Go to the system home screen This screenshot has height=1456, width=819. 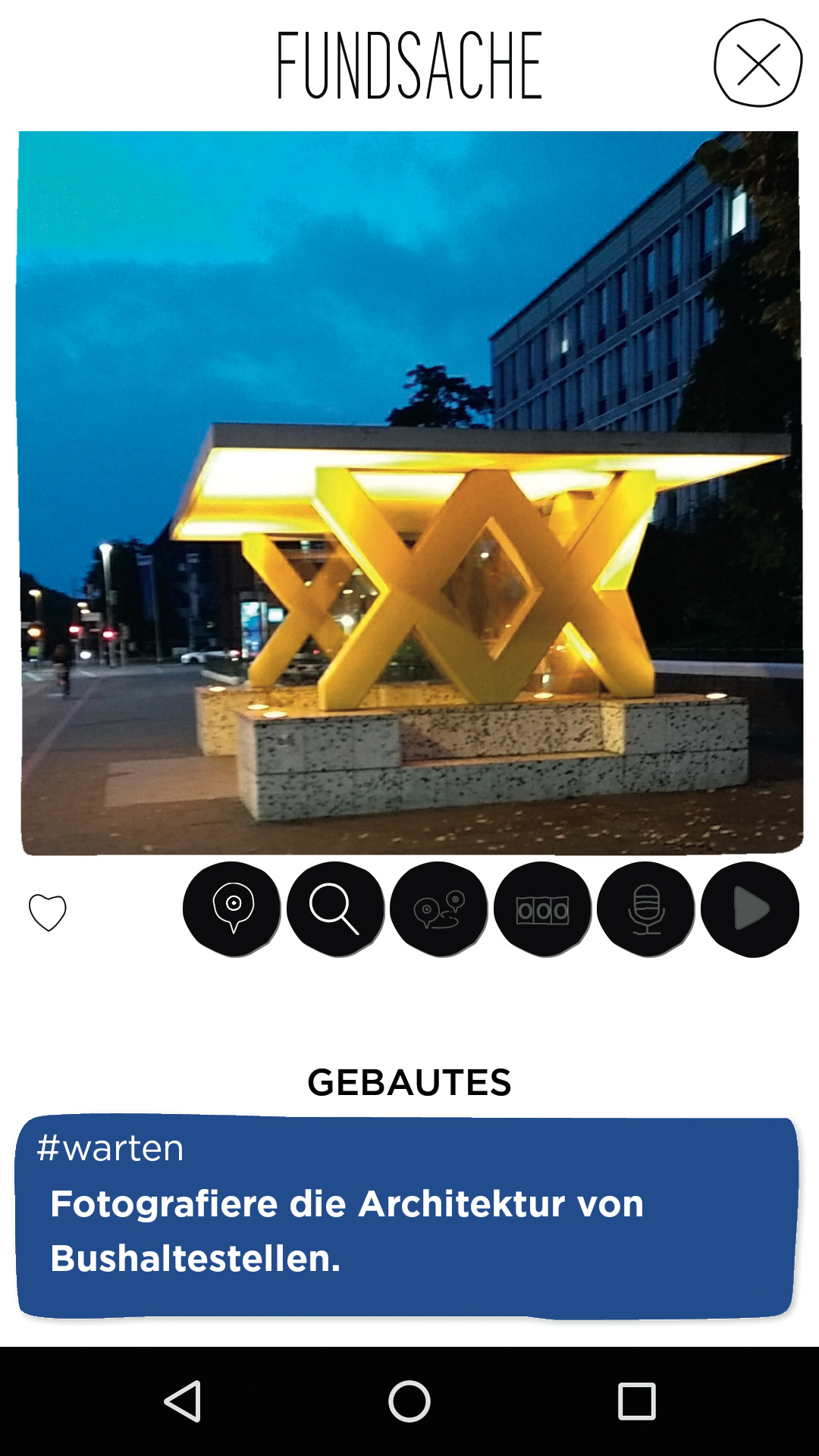409,1401
